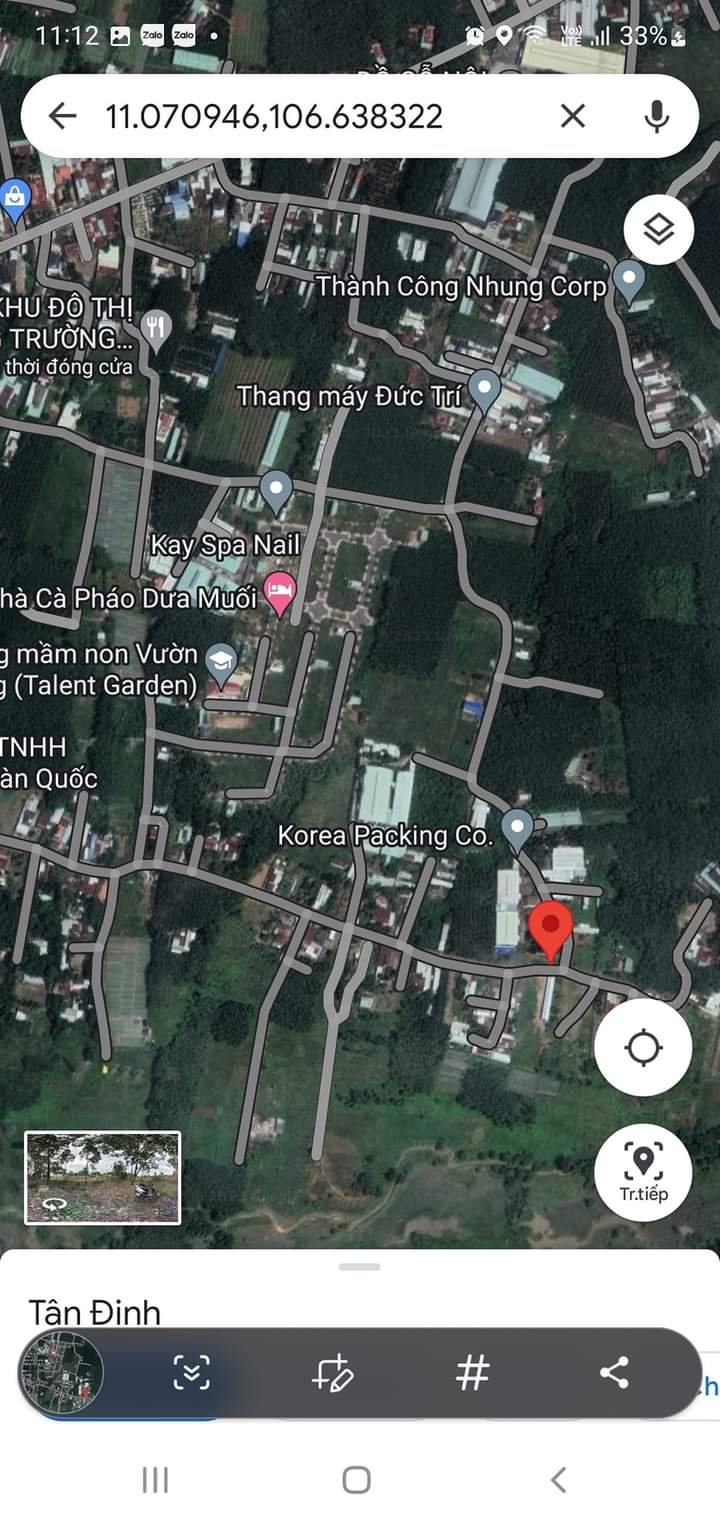720x1520 pixels.
Task: Open Live View (Tr.tiếp) button
Action: (x=642, y=1172)
